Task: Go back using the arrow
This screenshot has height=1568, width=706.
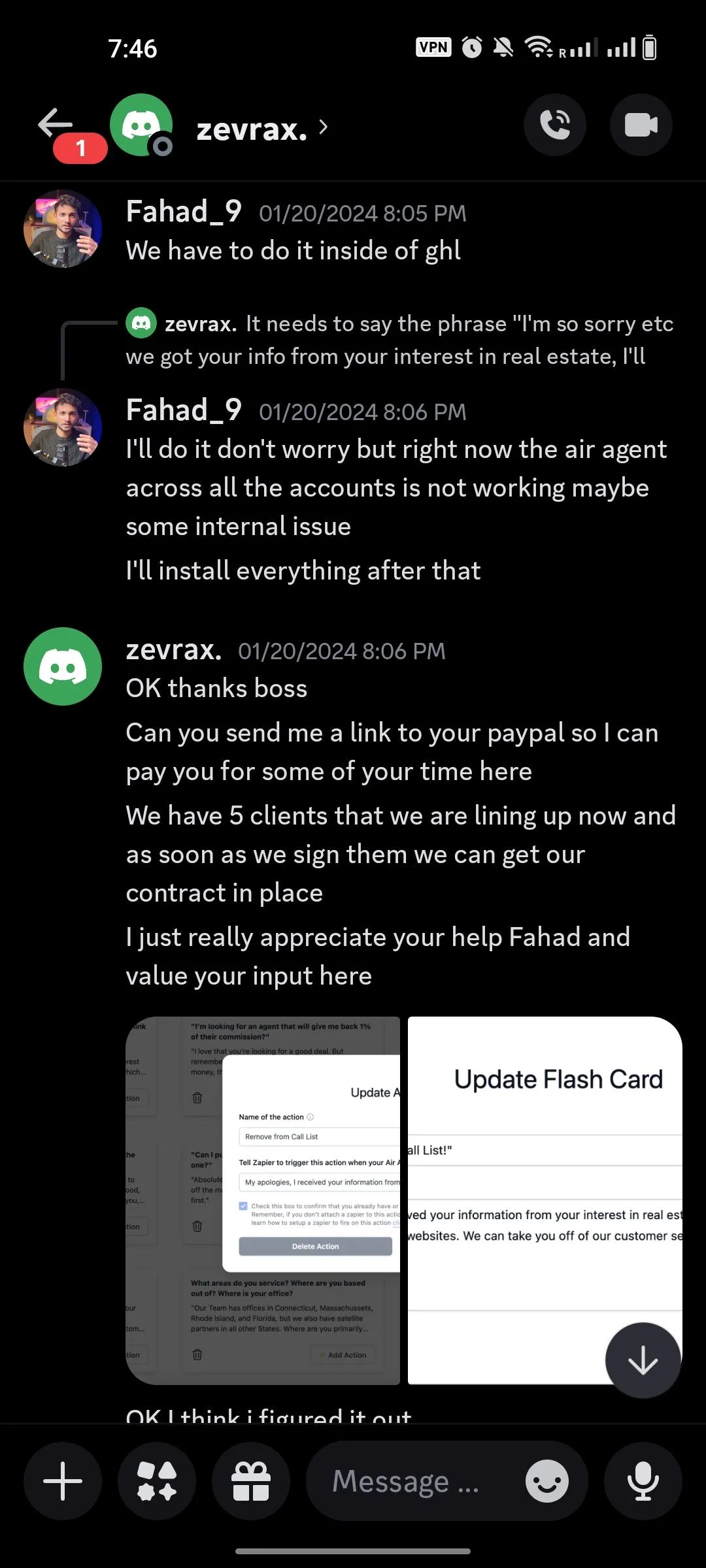Action: coord(56,124)
